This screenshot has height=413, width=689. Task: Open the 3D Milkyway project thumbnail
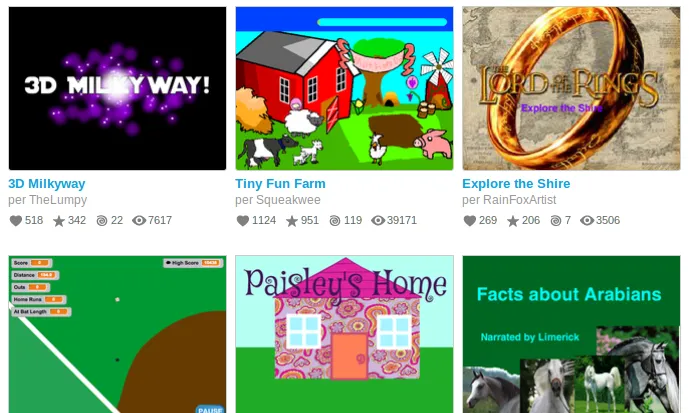click(117, 88)
